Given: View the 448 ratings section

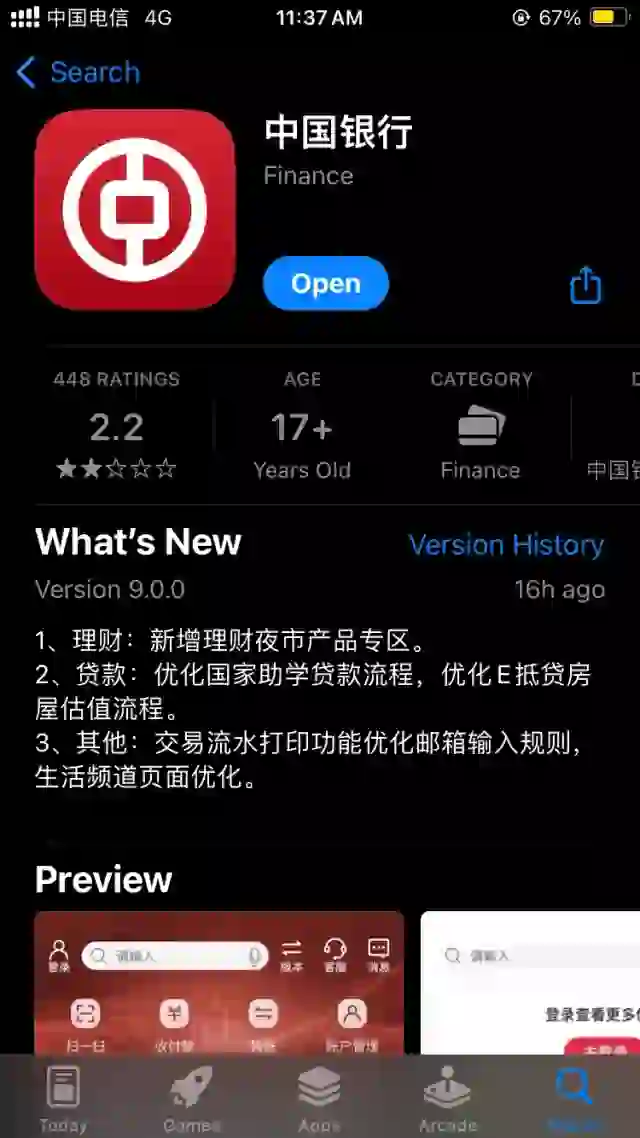Looking at the screenshot, I should click(116, 427).
